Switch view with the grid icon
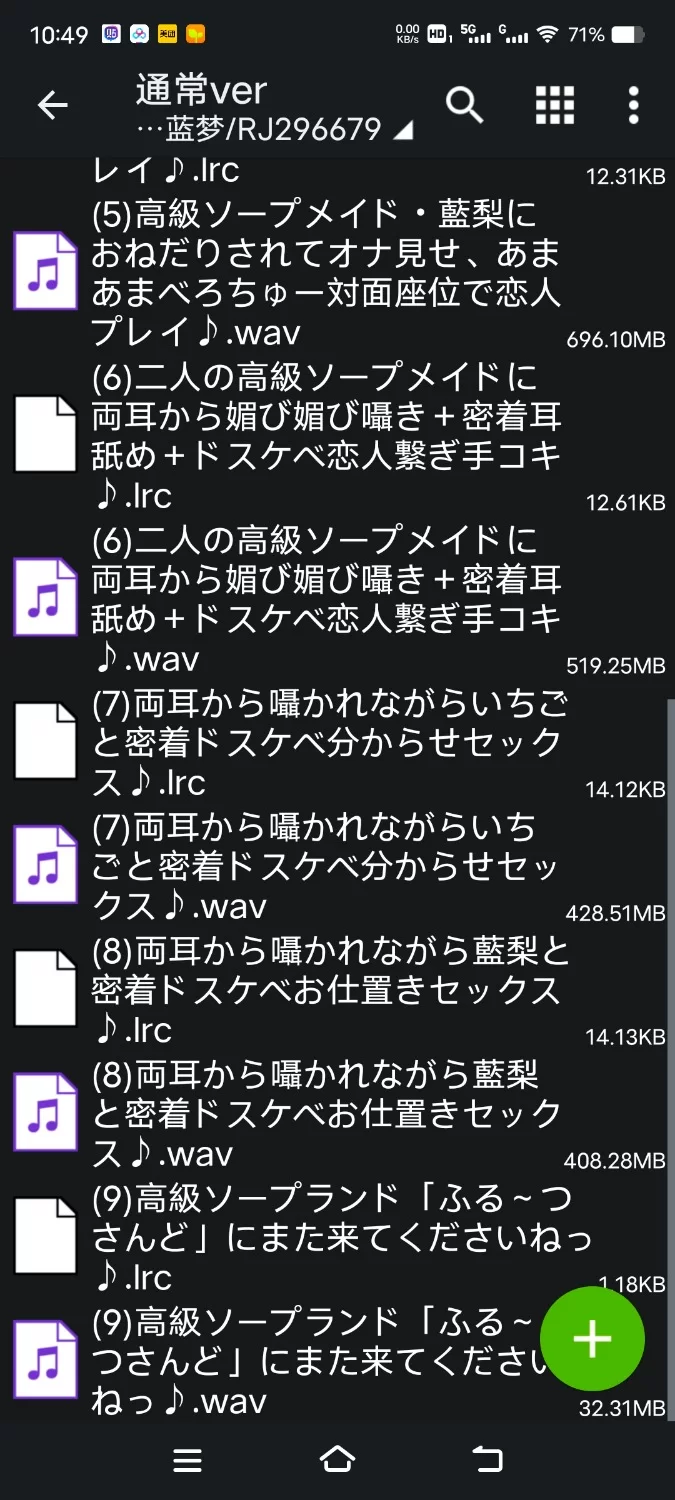This screenshot has width=675, height=1500. click(555, 105)
